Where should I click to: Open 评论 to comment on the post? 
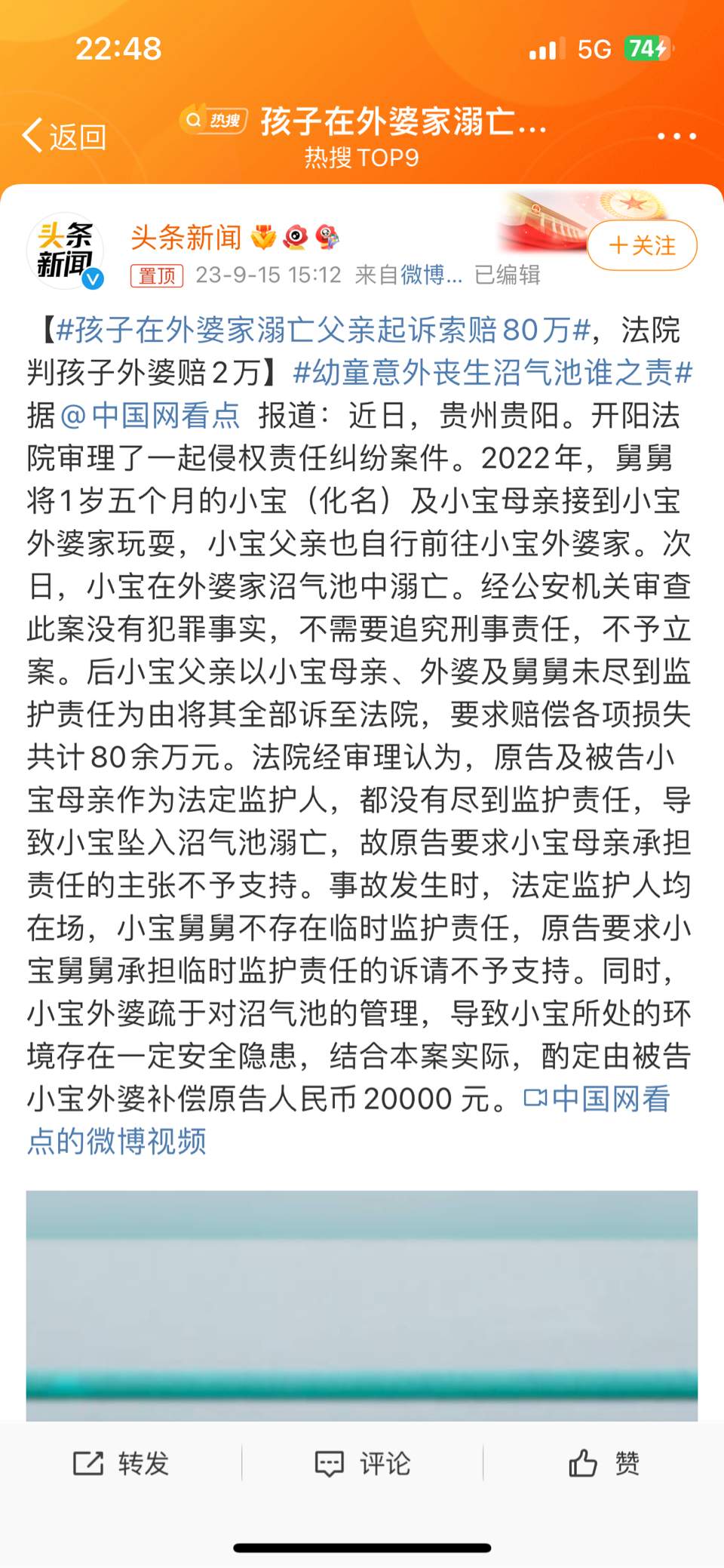[x=362, y=1463]
